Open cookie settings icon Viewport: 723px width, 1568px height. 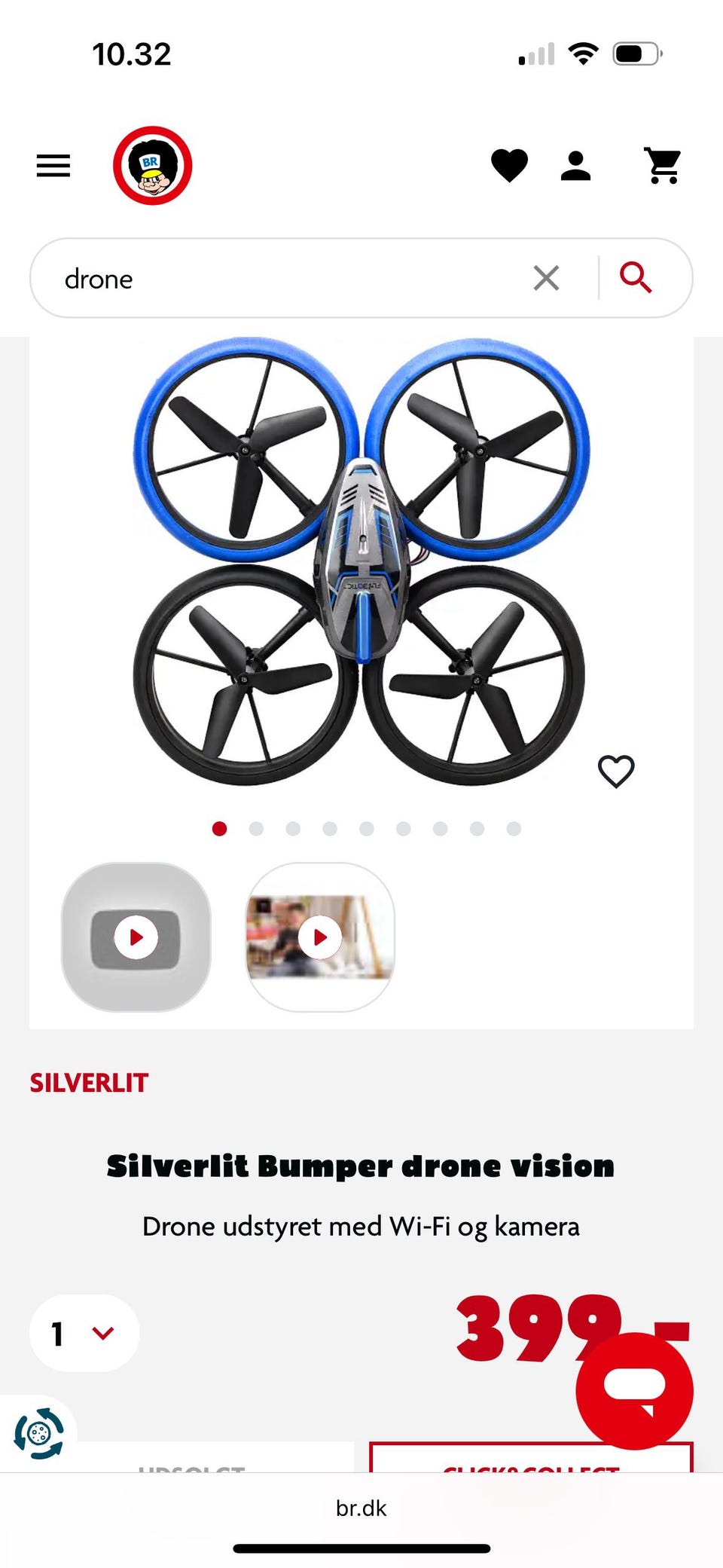point(39,1433)
